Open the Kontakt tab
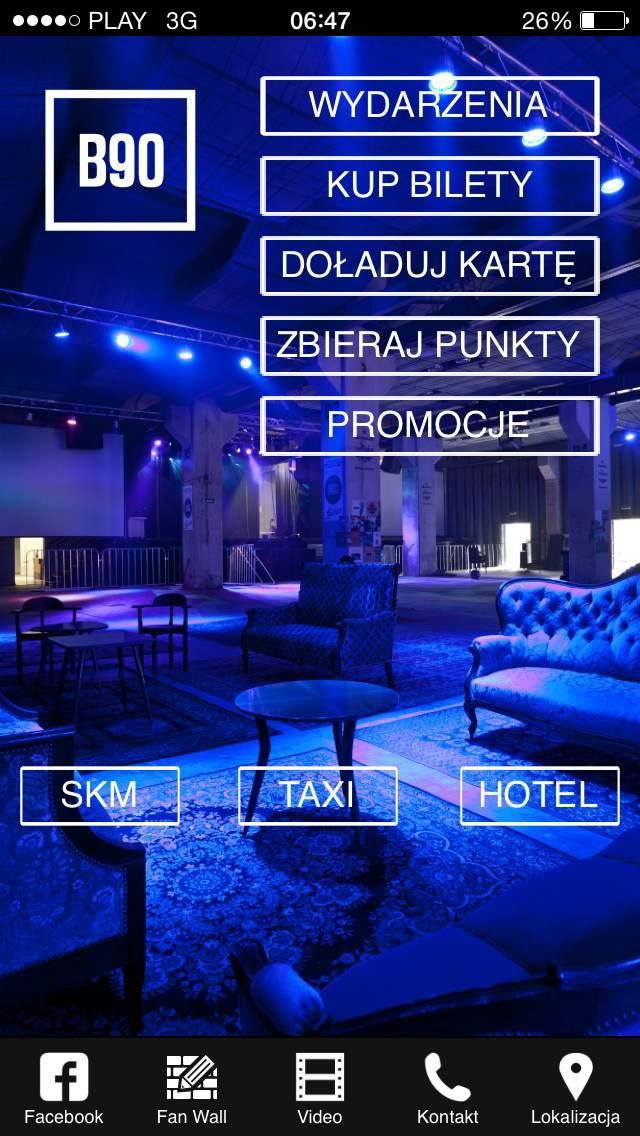This screenshot has height=1136, width=640. [447, 1088]
